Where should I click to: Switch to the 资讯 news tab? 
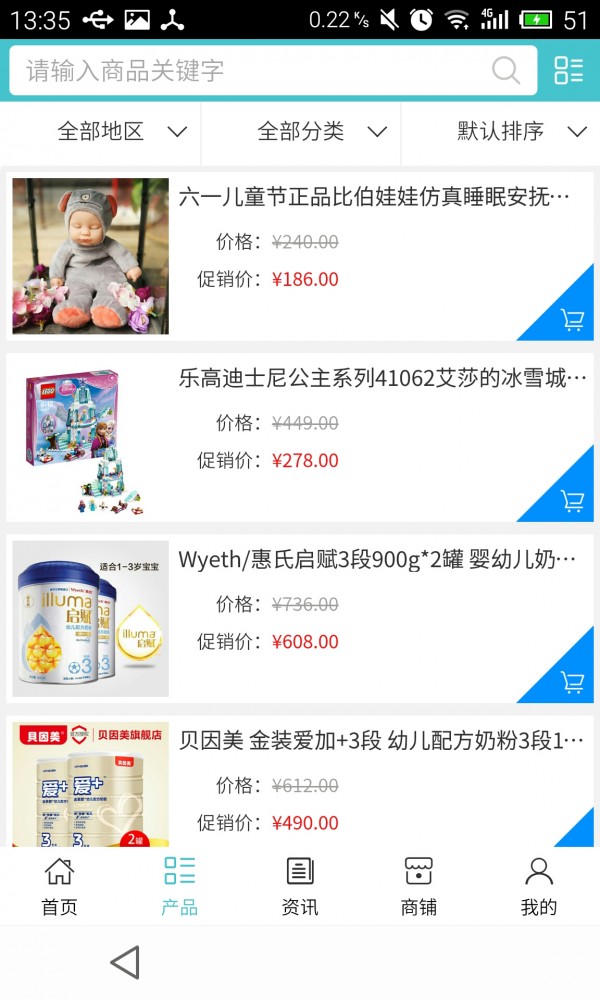tap(299, 885)
